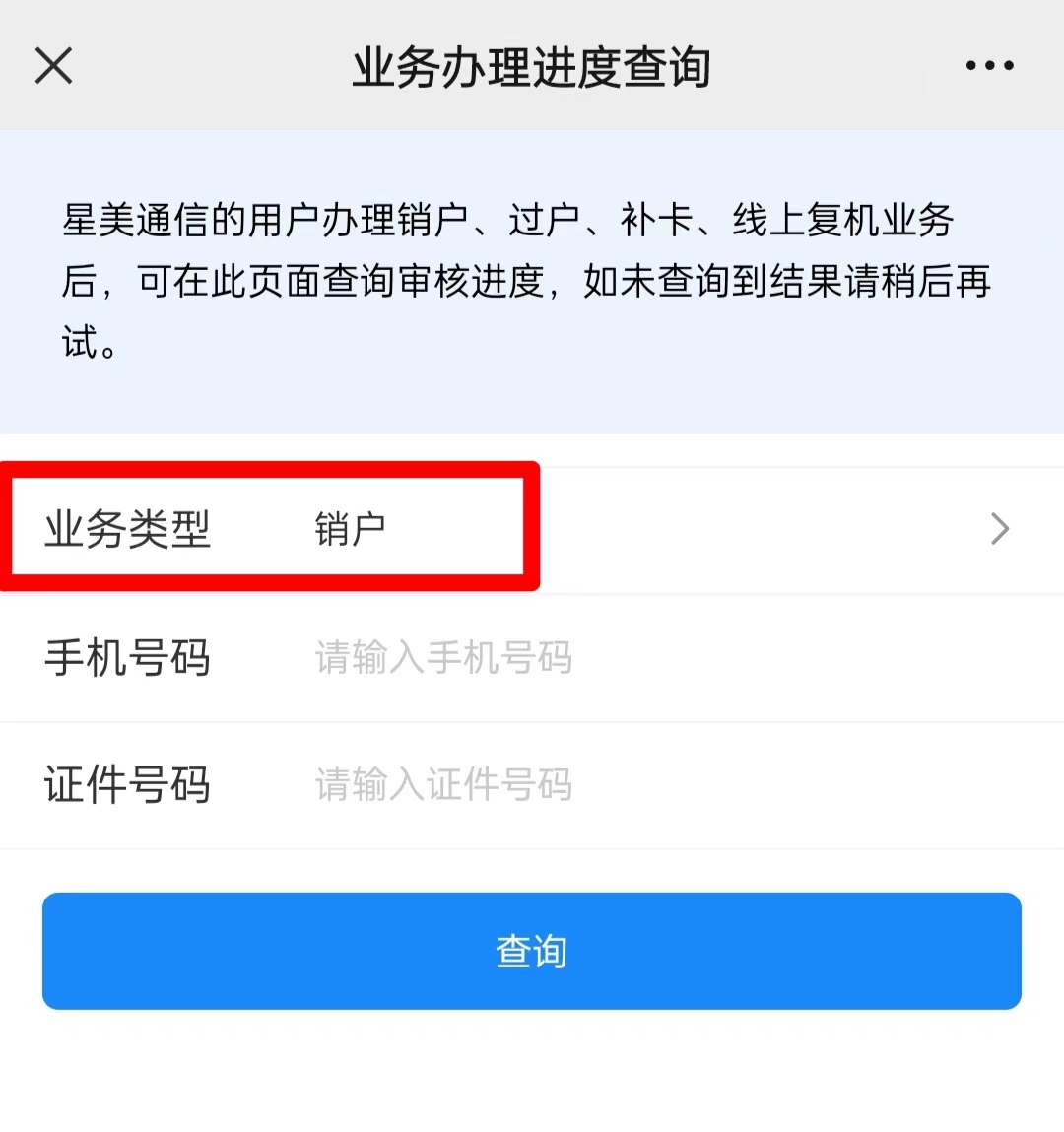The image size is (1064, 1132).
Task: Close the 业务办理进度查询 page
Action: pos(53,66)
